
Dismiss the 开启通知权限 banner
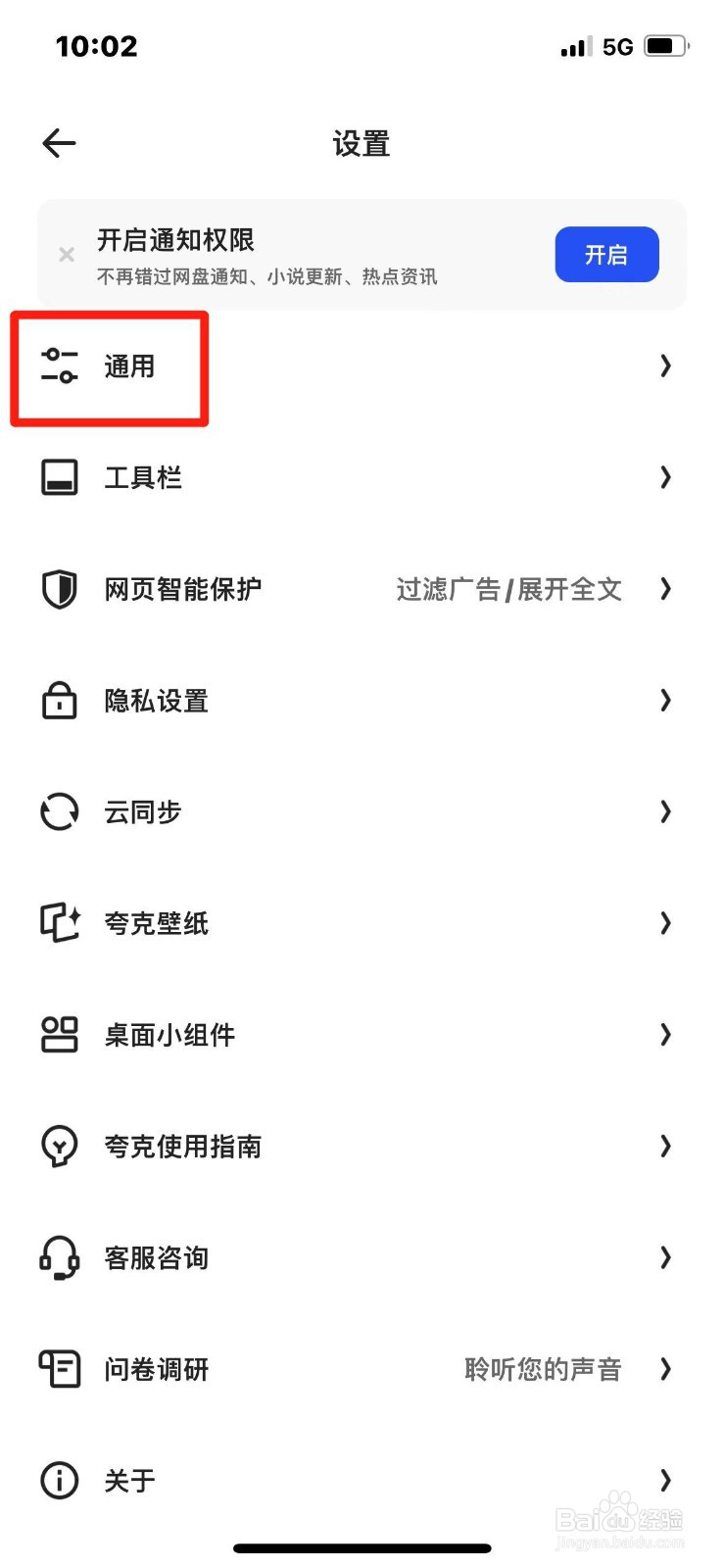(x=67, y=255)
